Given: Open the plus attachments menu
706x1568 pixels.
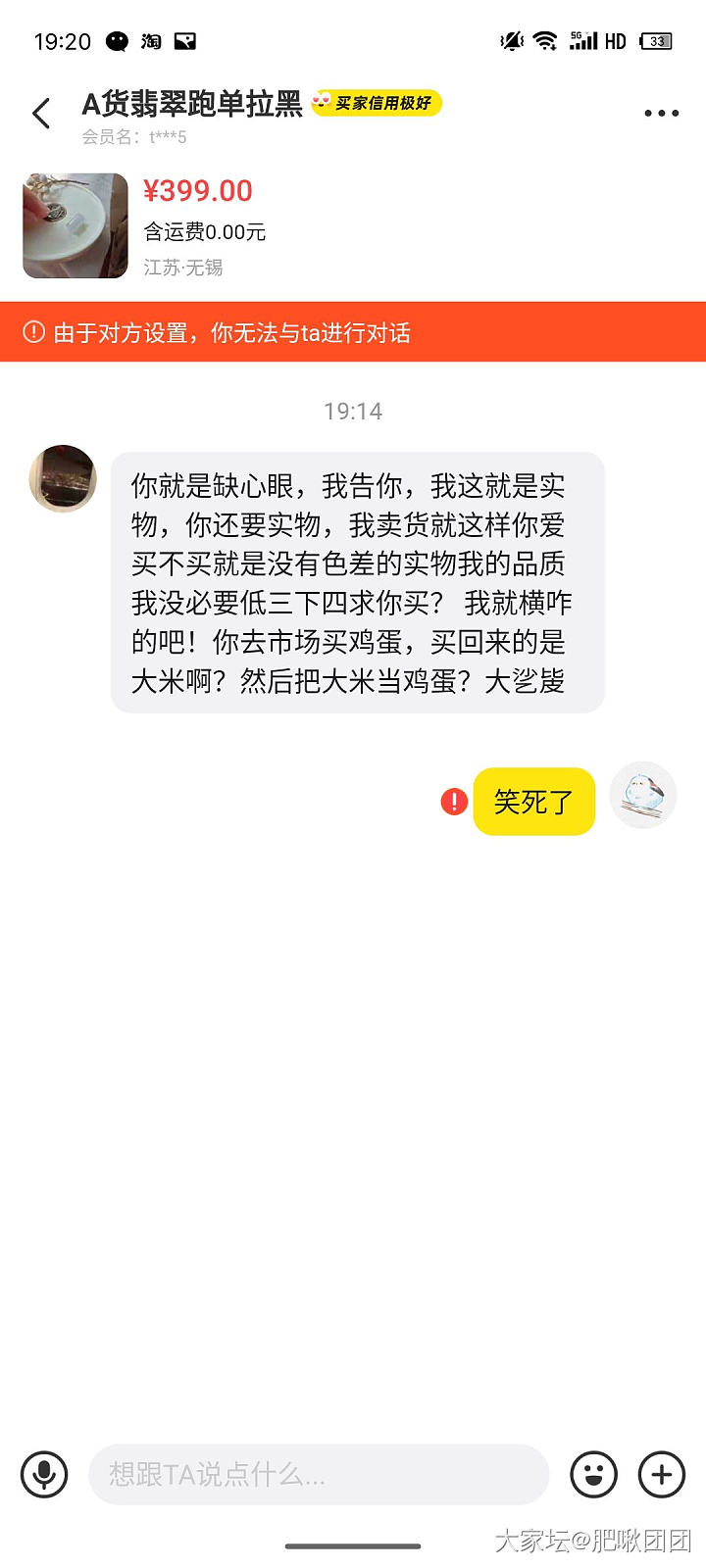Looking at the screenshot, I should point(662,1474).
